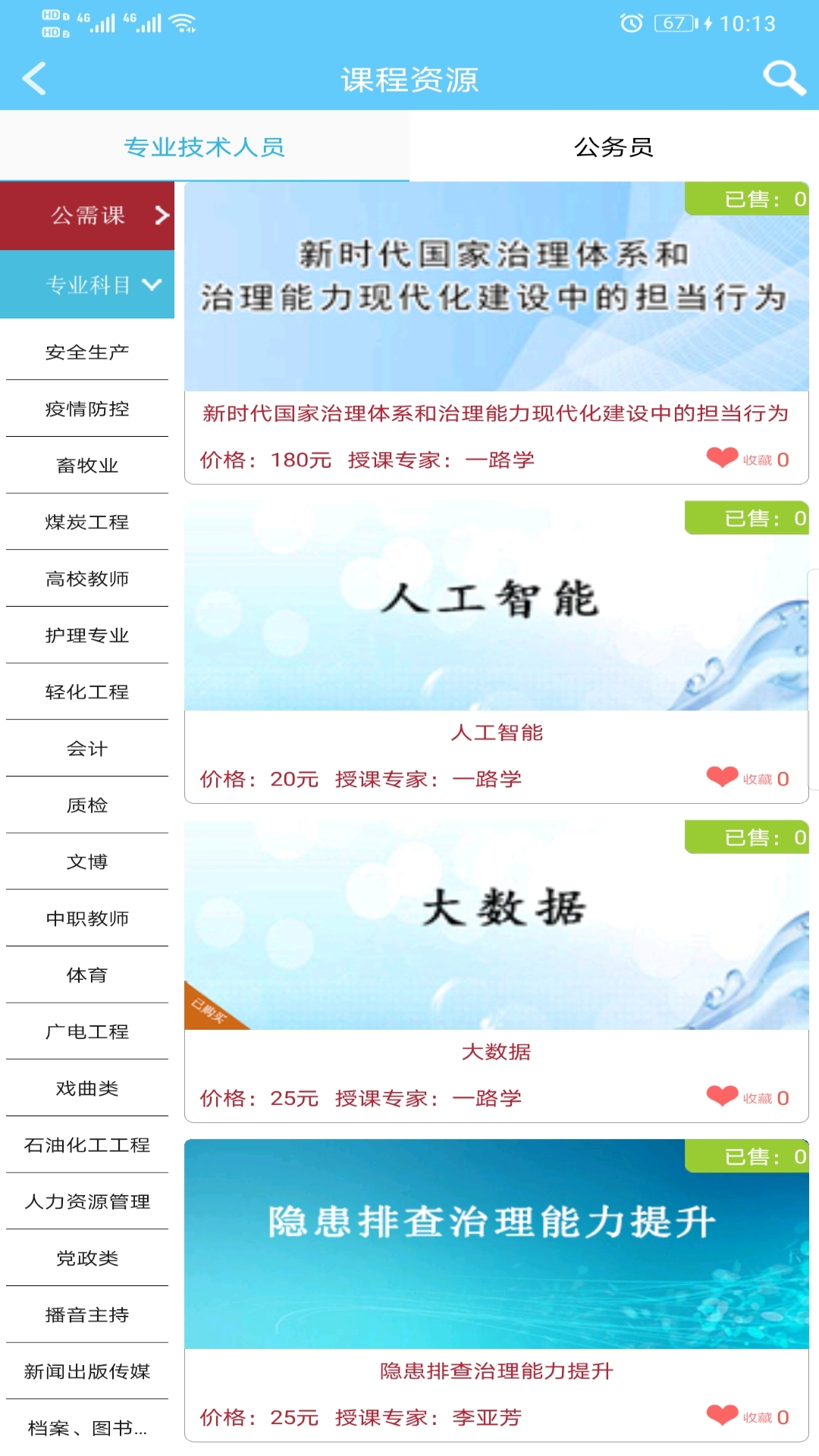Click the 已售 badge on the 人工智能 course
The width and height of the screenshot is (819, 1456).
point(747,519)
